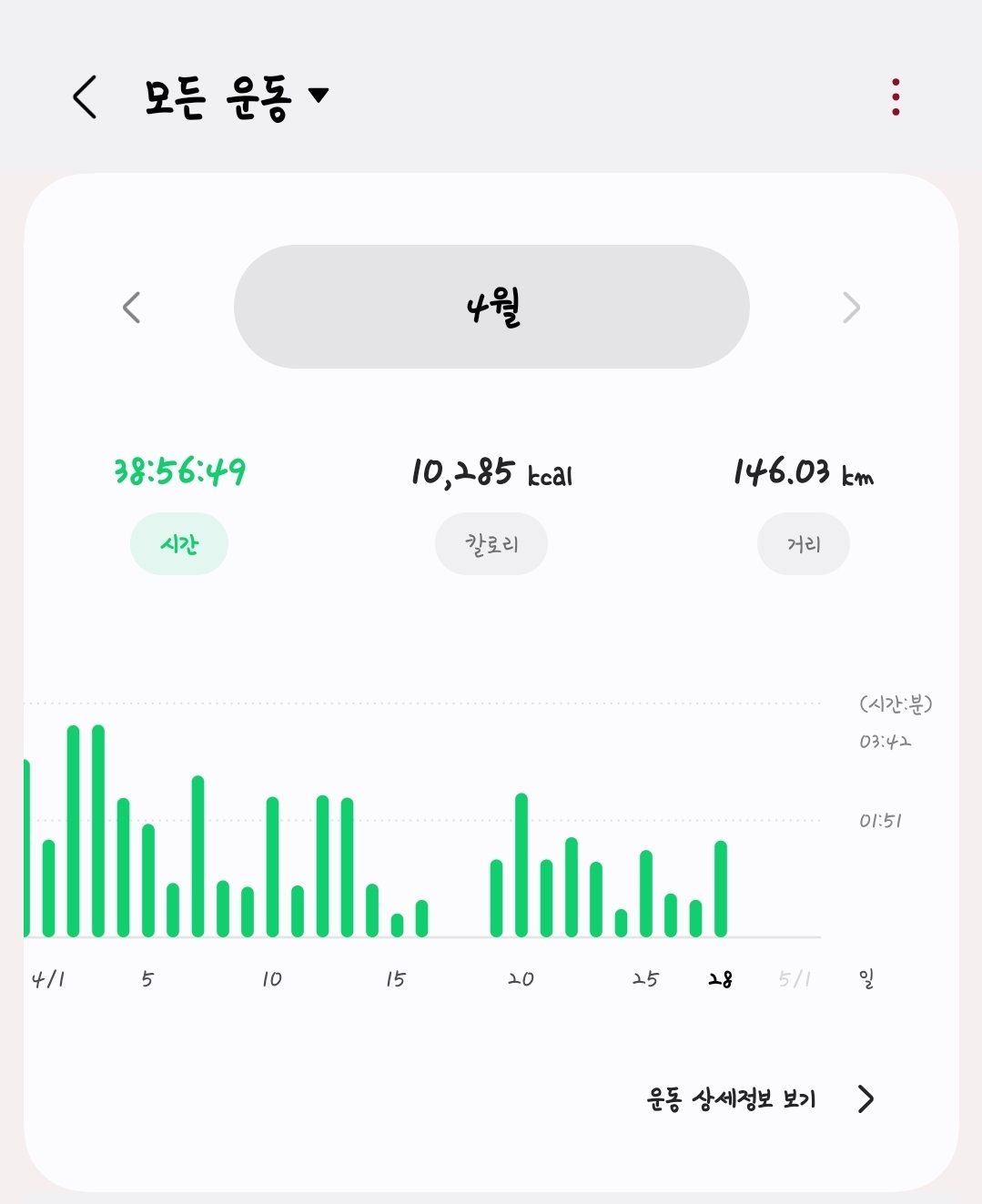Switch chart to 칼로리

pyautogui.click(x=491, y=544)
